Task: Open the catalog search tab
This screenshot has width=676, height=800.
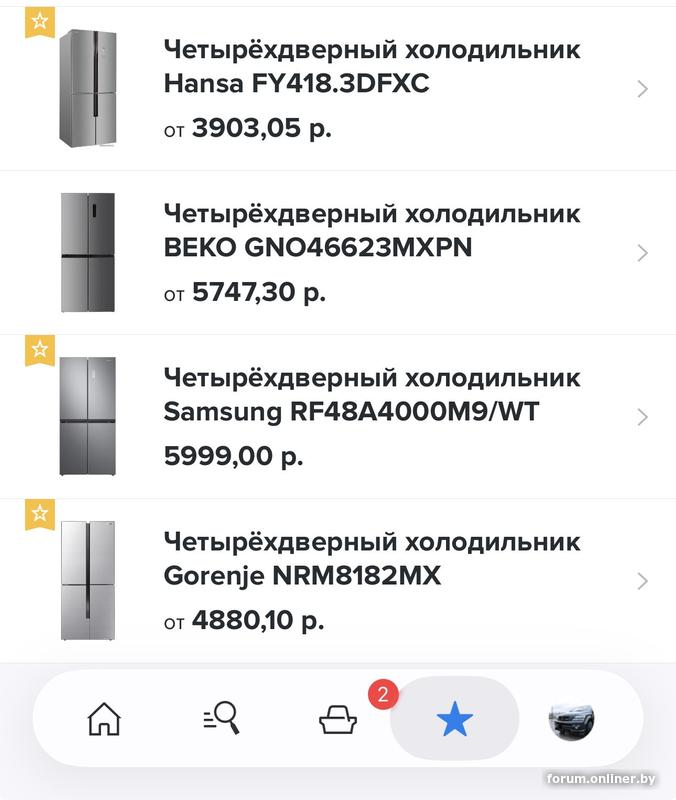Action: (x=221, y=719)
